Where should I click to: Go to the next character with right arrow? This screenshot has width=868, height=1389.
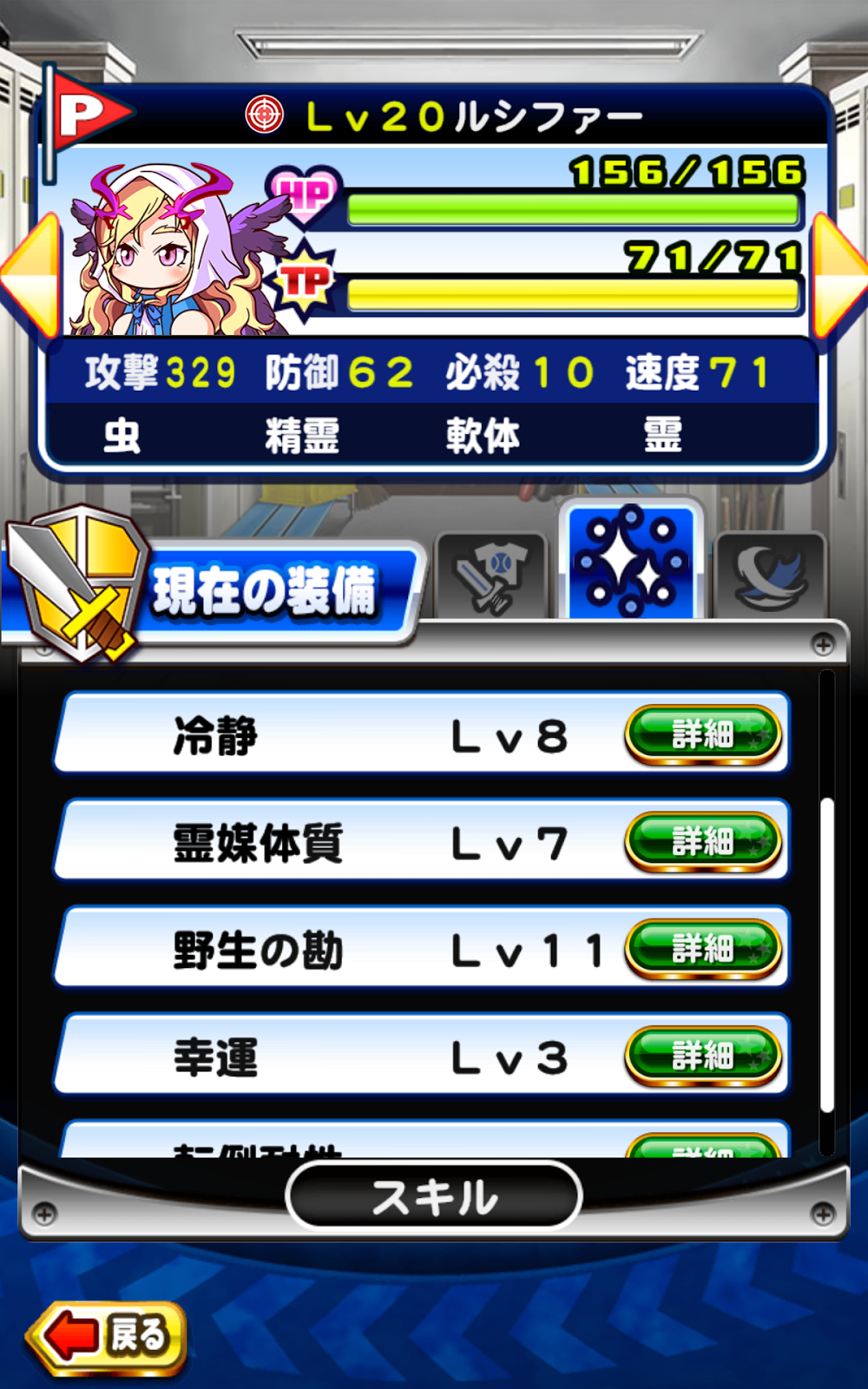(838, 278)
